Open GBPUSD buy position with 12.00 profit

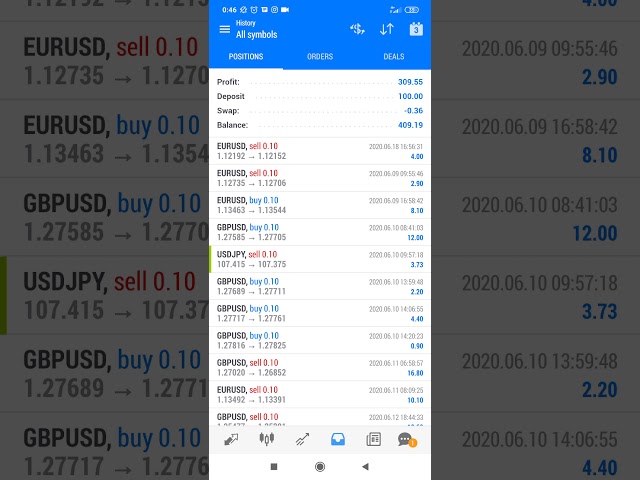320,232
